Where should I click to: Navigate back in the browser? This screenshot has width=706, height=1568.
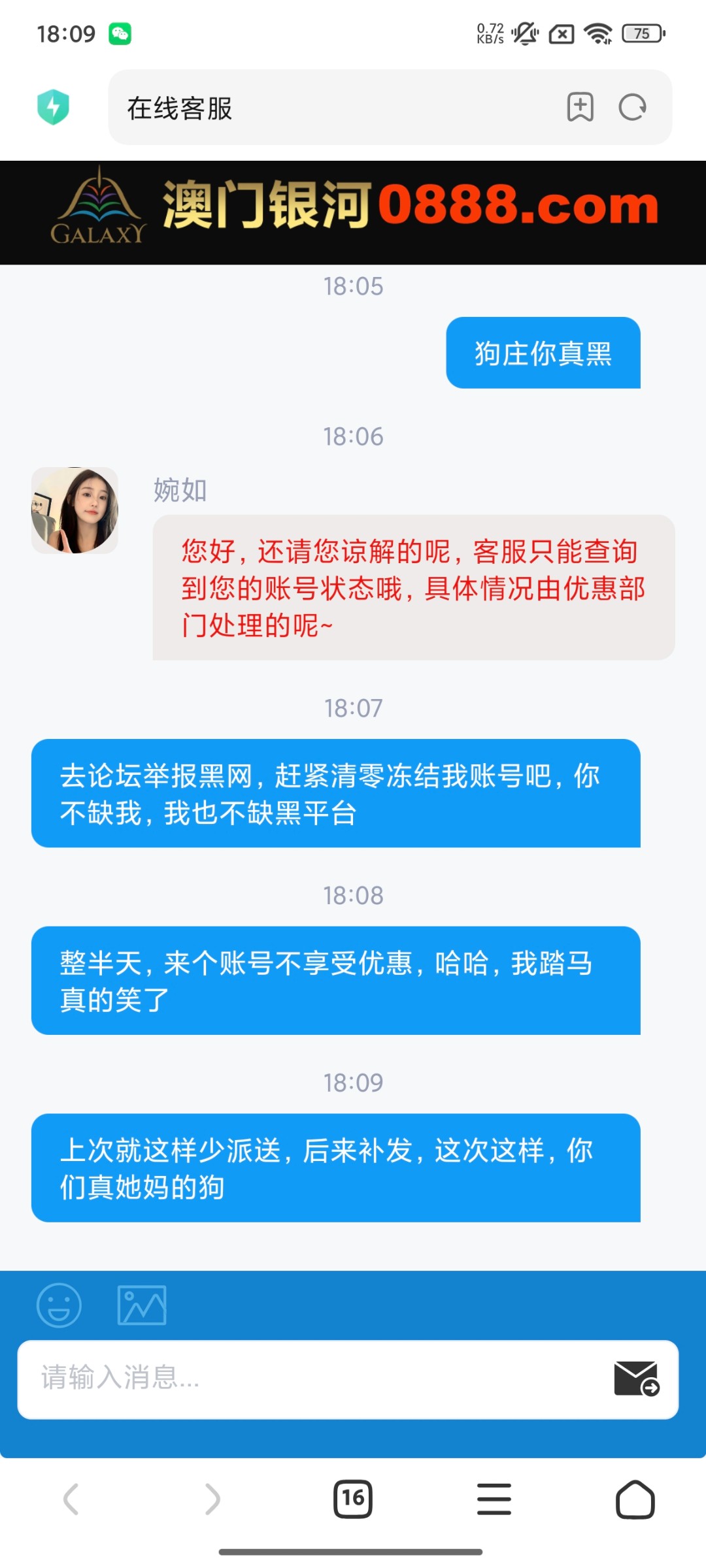[71, 1499]
